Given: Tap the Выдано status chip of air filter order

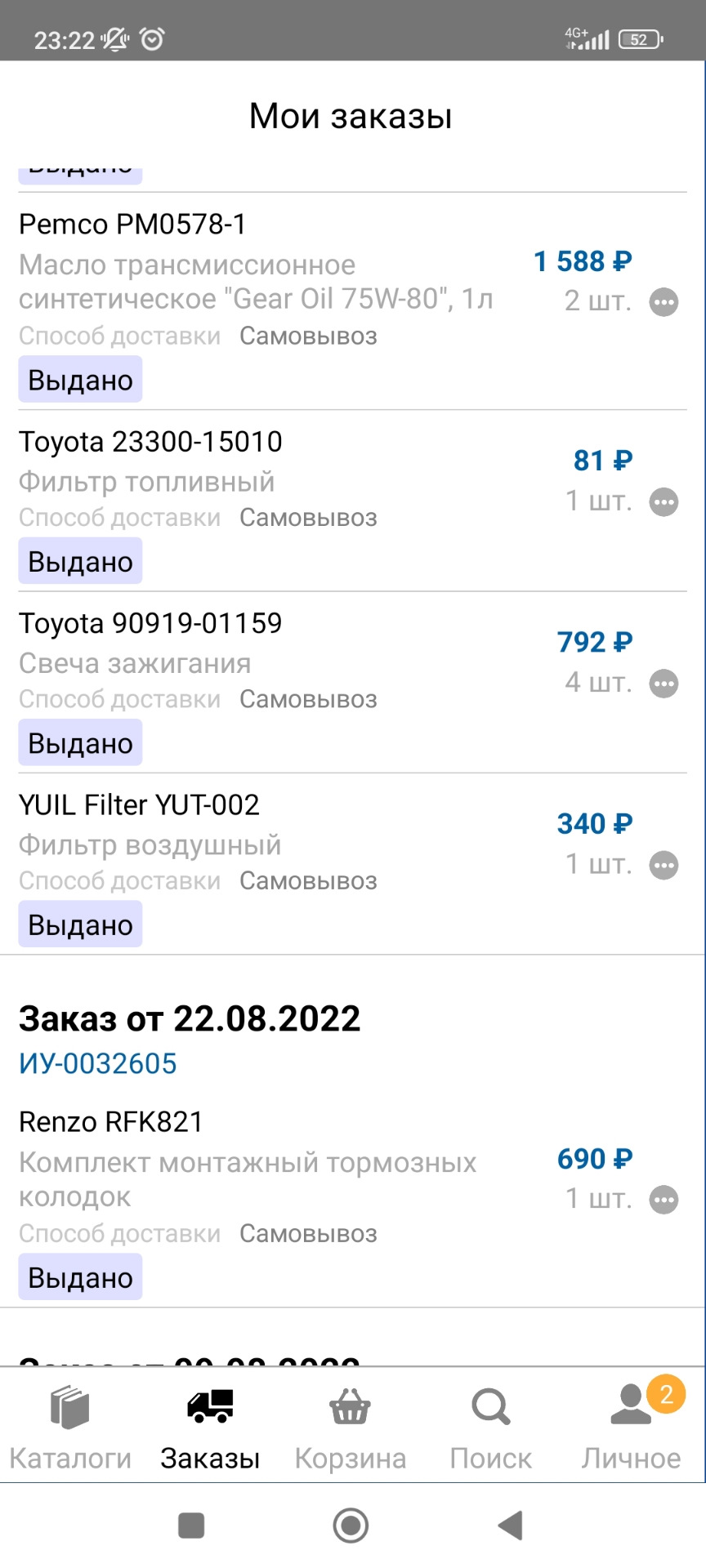Looking at the screenshot, I should click(79, 924).
